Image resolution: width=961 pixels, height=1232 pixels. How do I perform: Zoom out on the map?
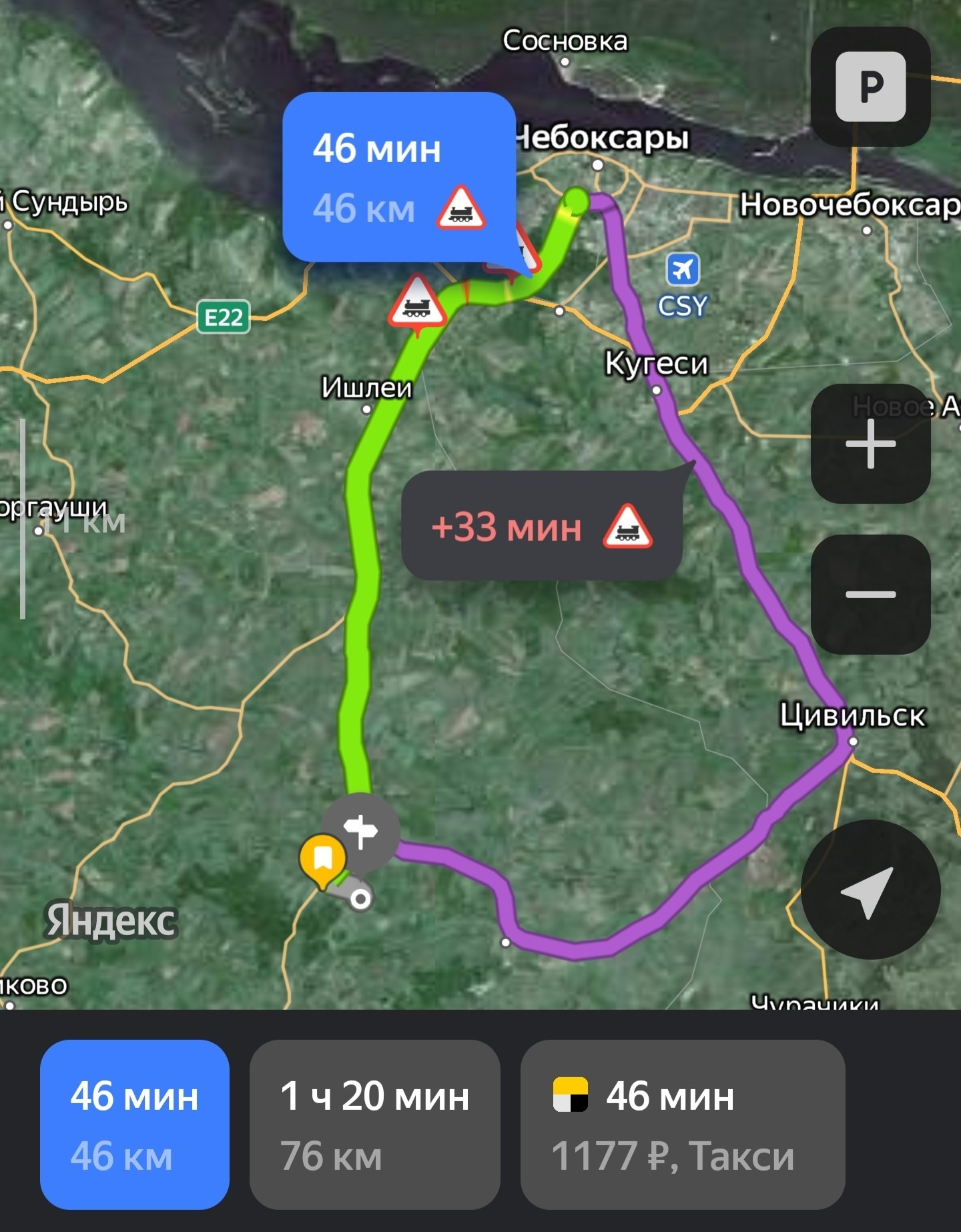point(870,594)
